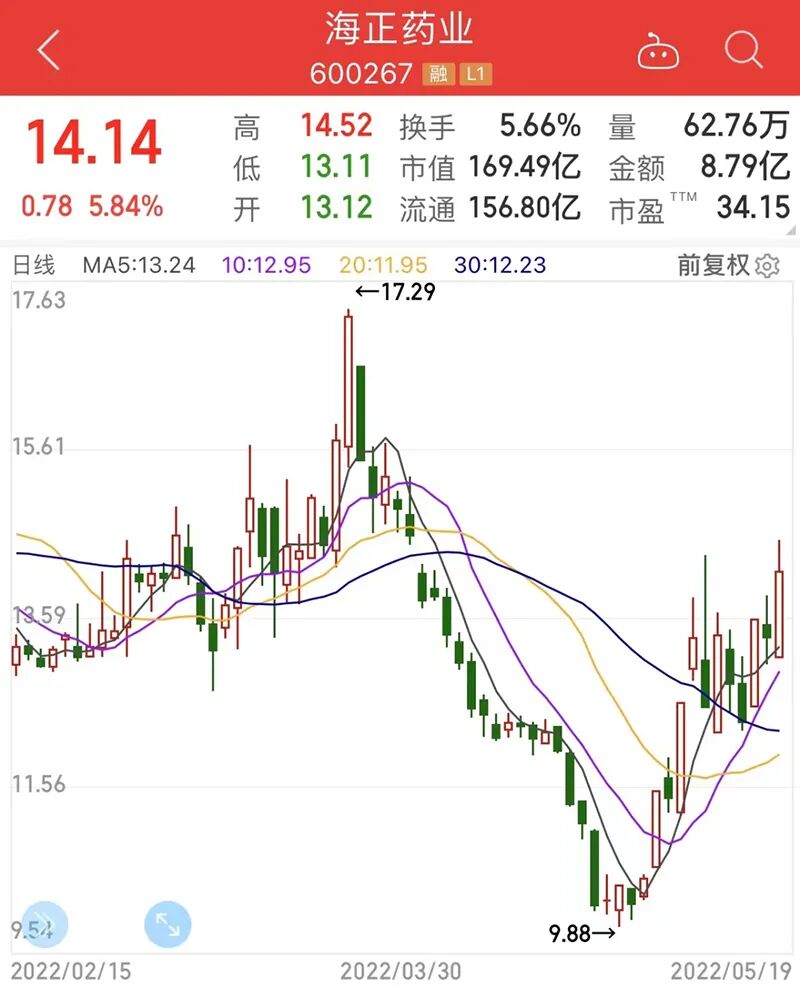Expand the chart to fullscreen
Screen dimensions: 800x987
pos(167,925)
